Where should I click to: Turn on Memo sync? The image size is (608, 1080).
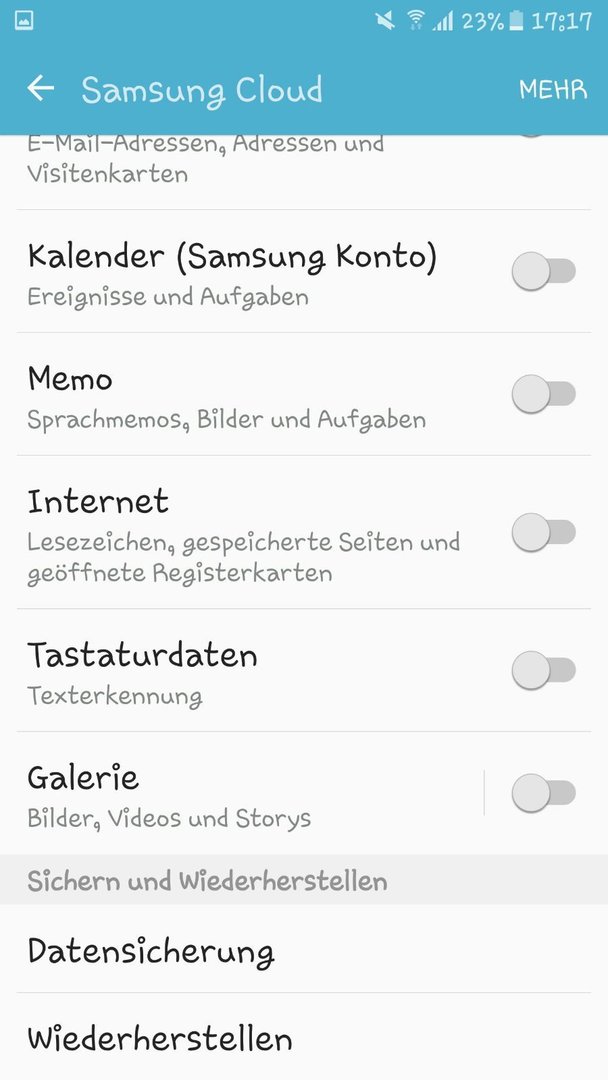point(543,394)
